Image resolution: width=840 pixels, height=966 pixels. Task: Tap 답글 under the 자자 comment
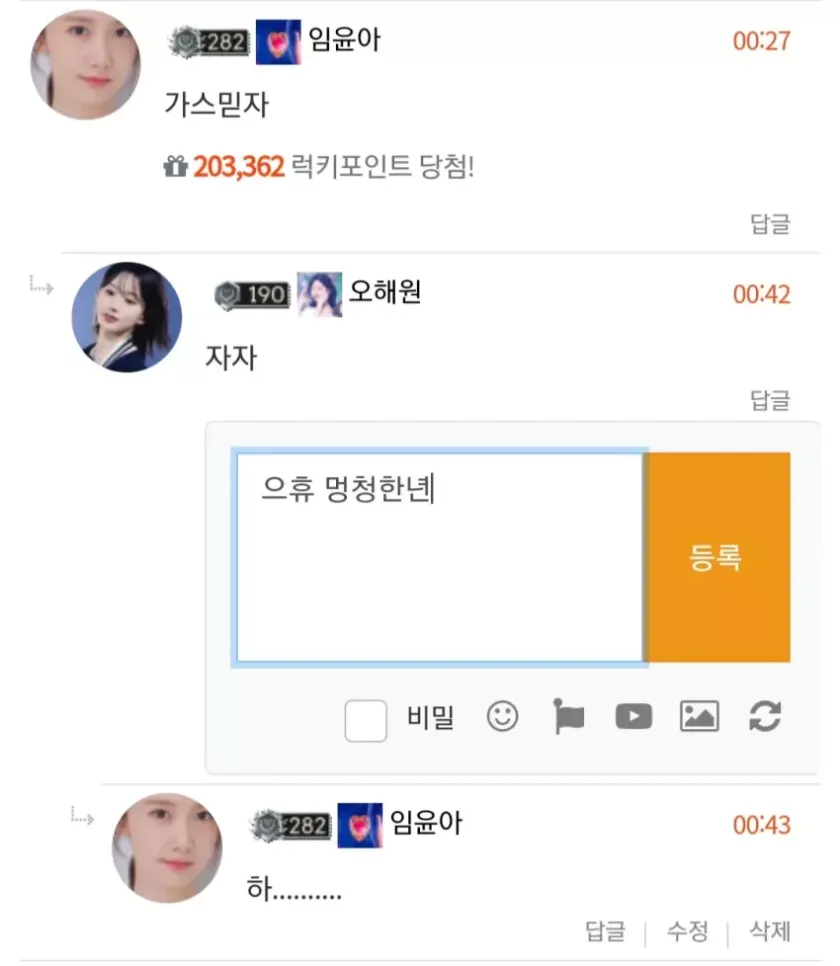coord(770,401)
